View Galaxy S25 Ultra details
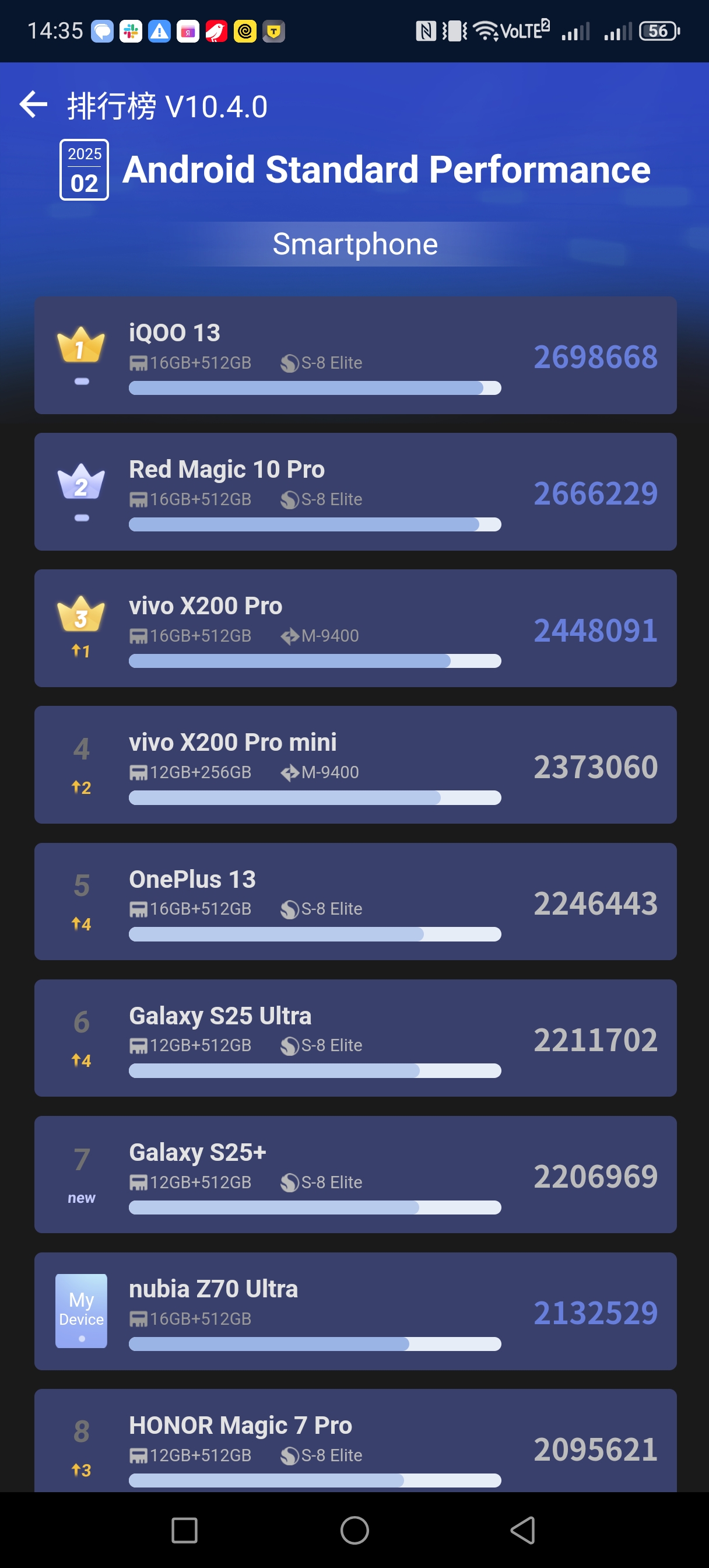This screenshot has width=709, height=1568. [355, 1038]
